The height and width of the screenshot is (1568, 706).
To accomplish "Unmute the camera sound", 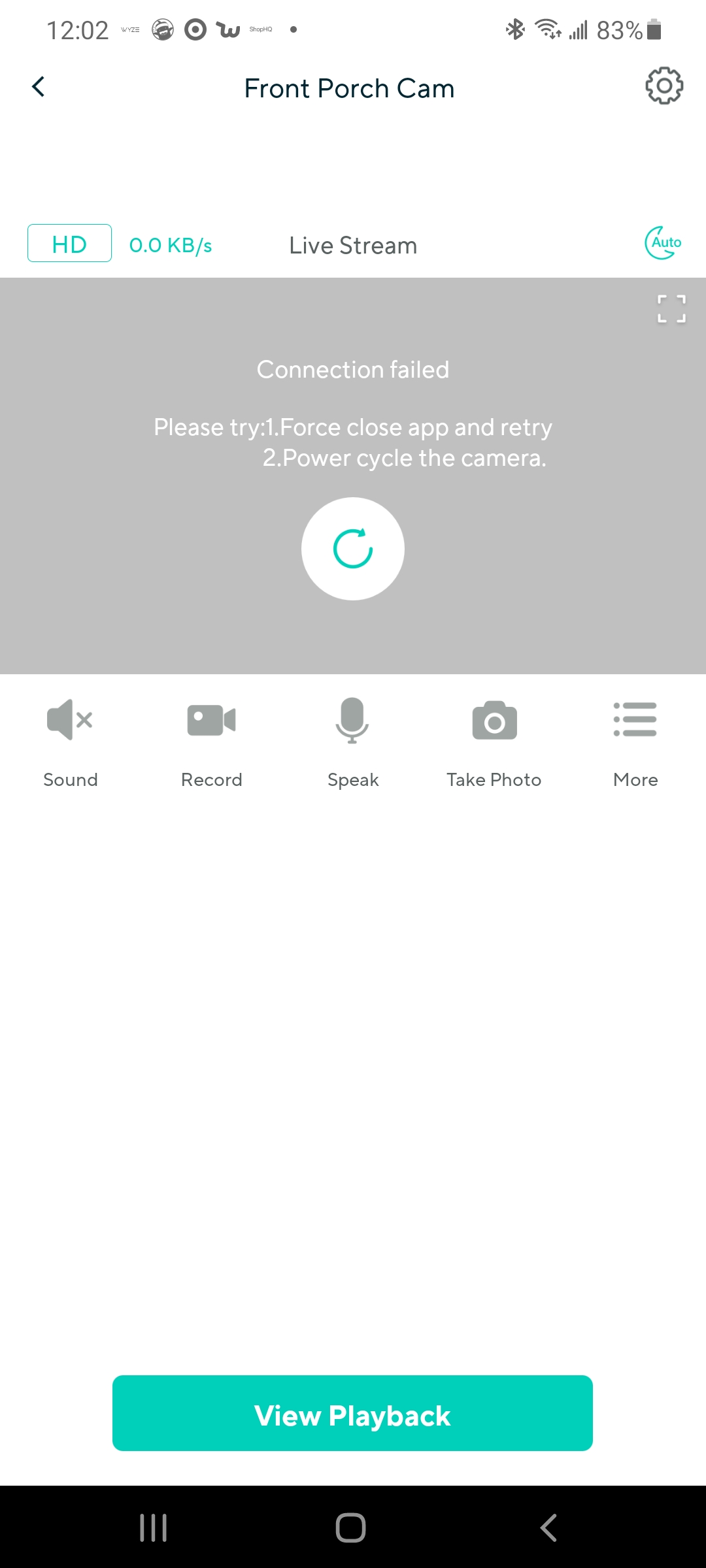I will pyautogui.click(x=71, y=742).
